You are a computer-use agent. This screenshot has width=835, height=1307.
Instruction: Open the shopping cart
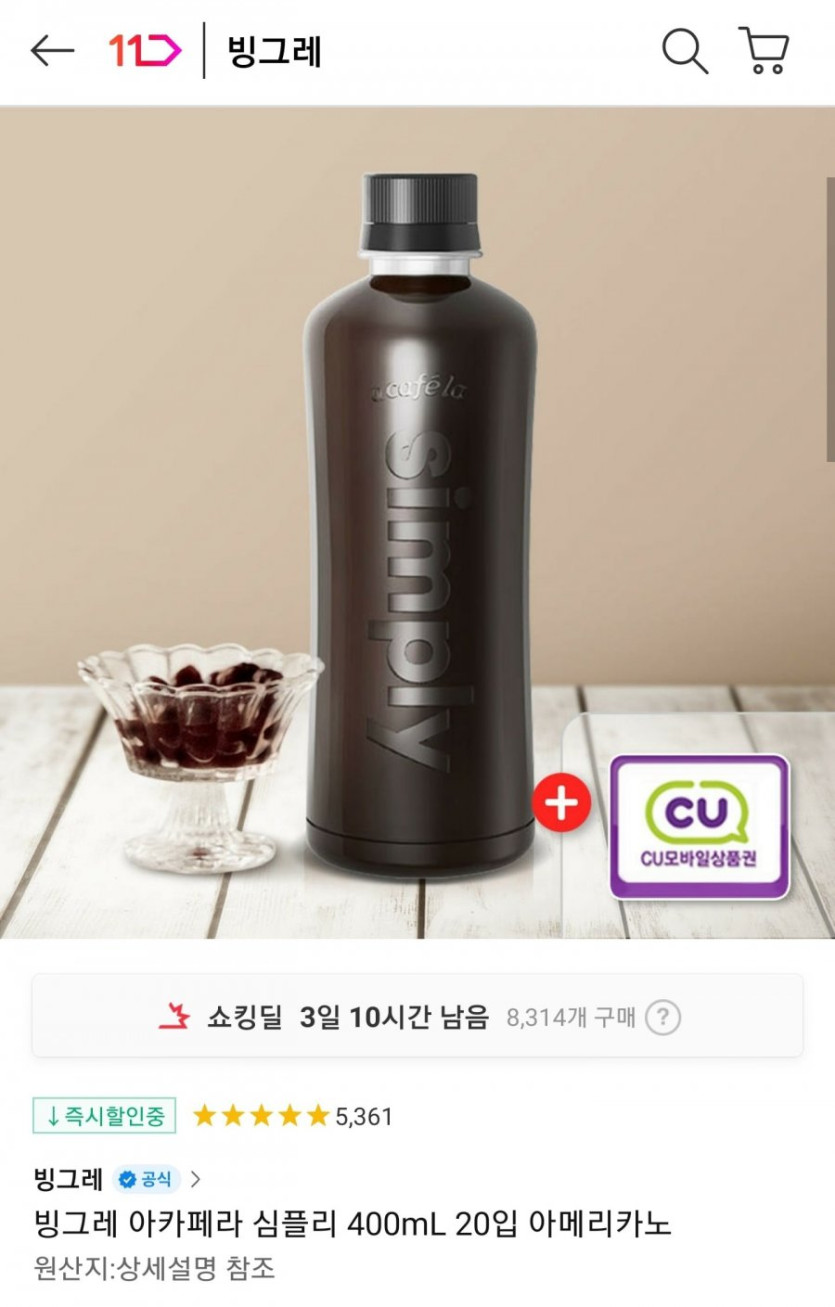point(764,51)
